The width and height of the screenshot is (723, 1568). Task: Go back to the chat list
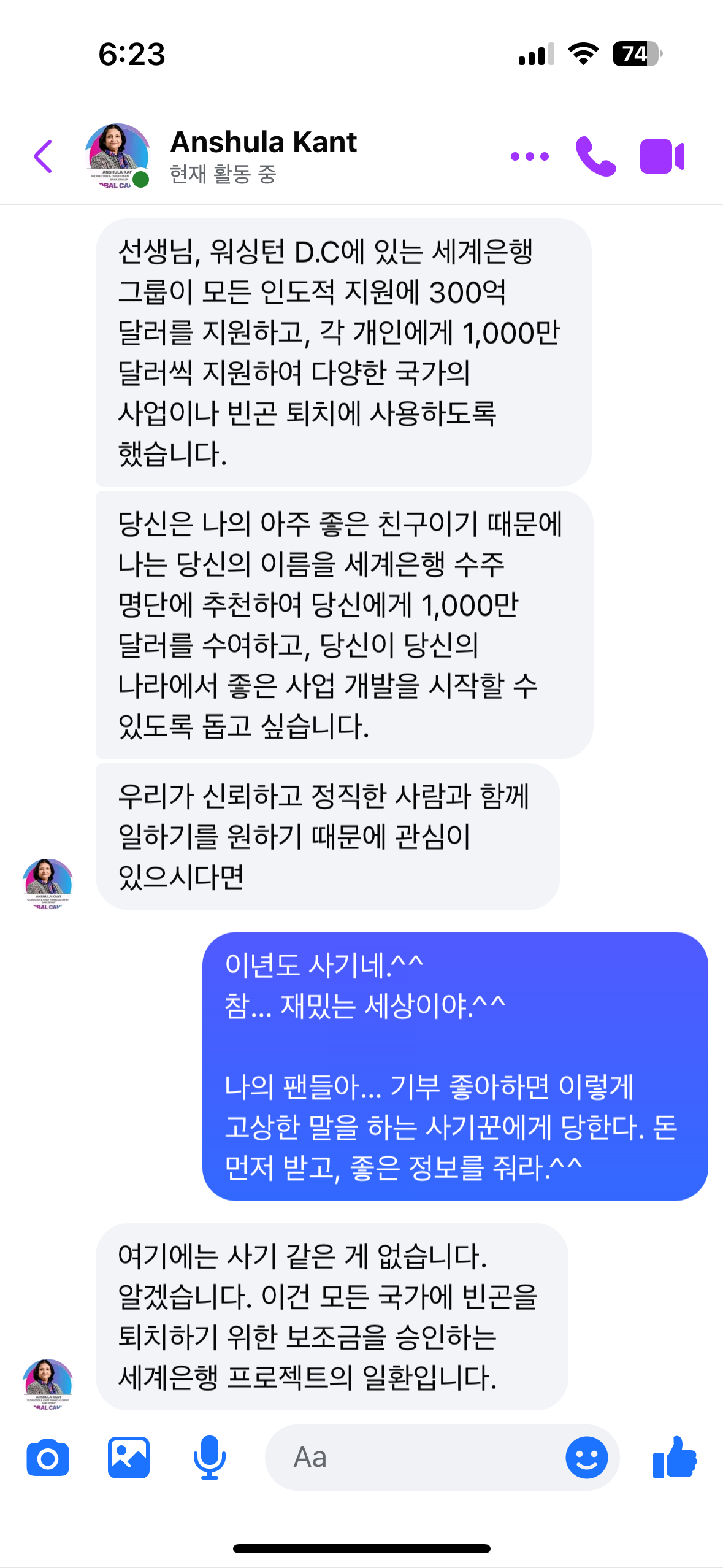(44, 156)
